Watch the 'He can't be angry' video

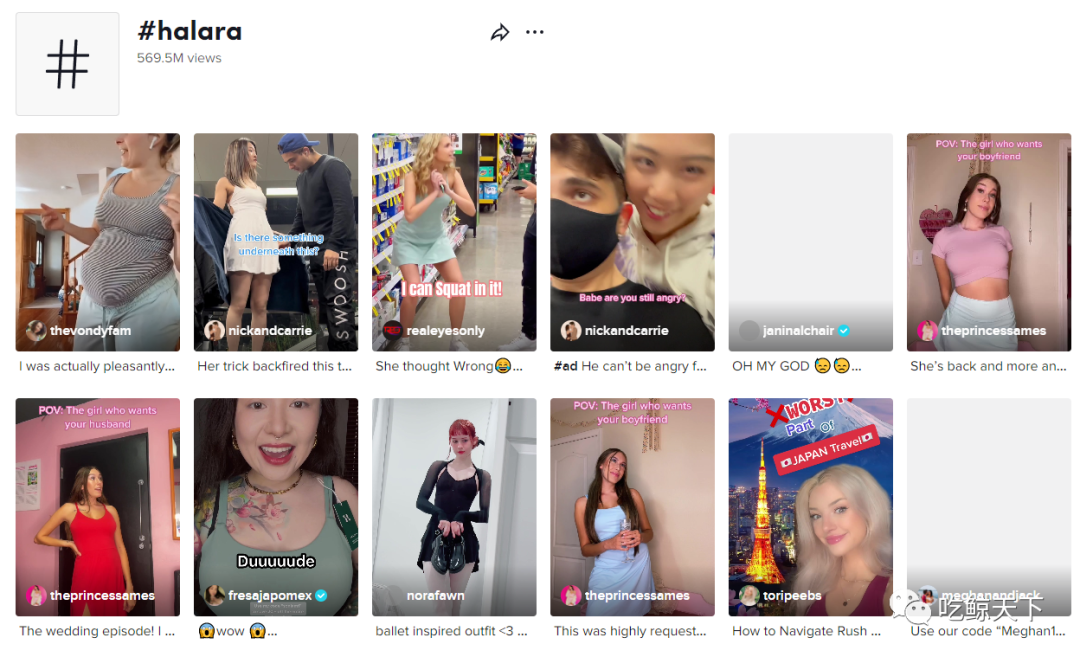[632, 241]
